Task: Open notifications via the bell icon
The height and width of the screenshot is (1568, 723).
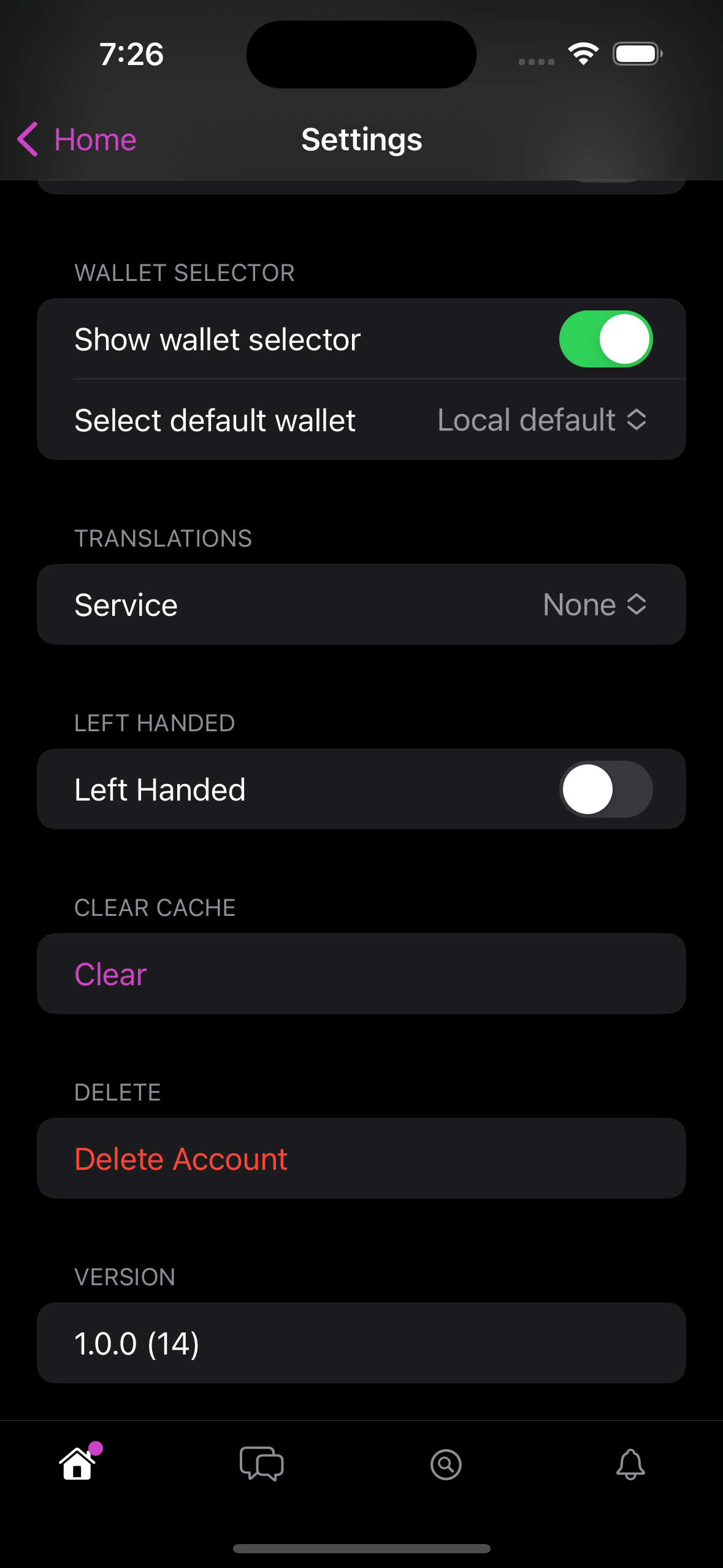Action: pos(630,1466)
